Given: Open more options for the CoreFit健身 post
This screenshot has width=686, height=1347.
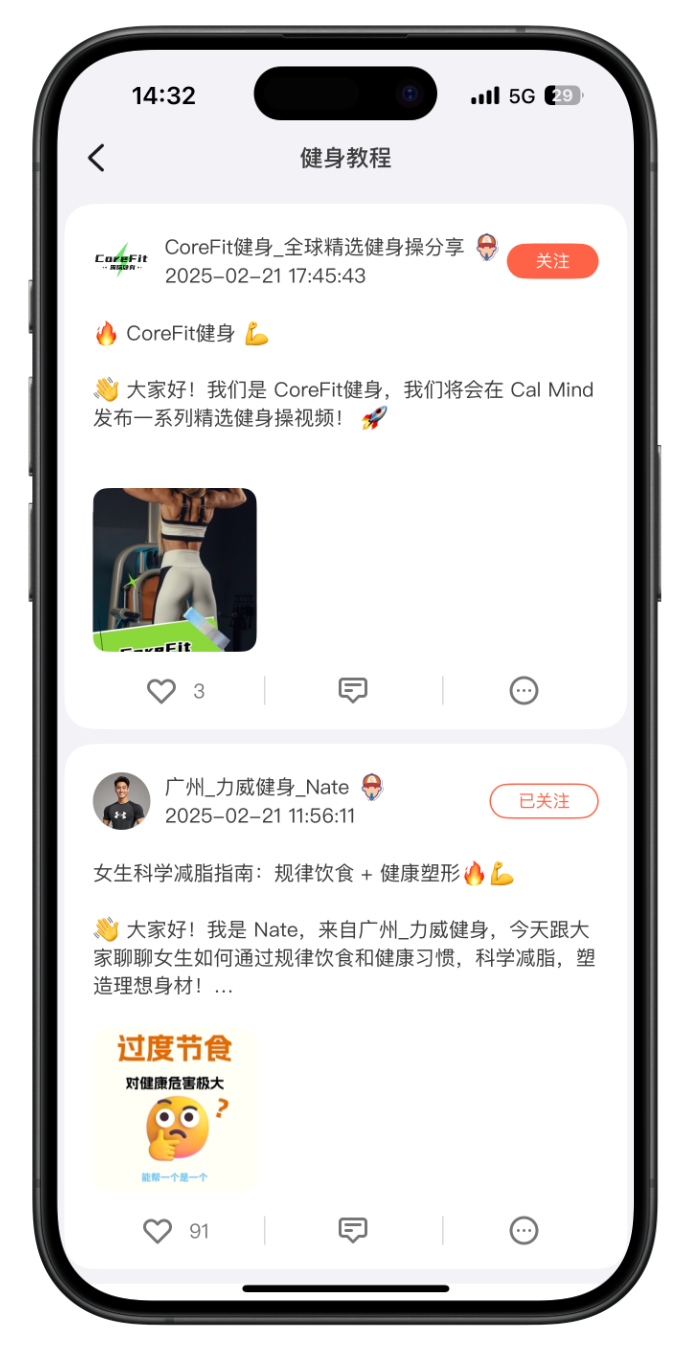Looking at the screenshot, I should [x=524, y=690].
